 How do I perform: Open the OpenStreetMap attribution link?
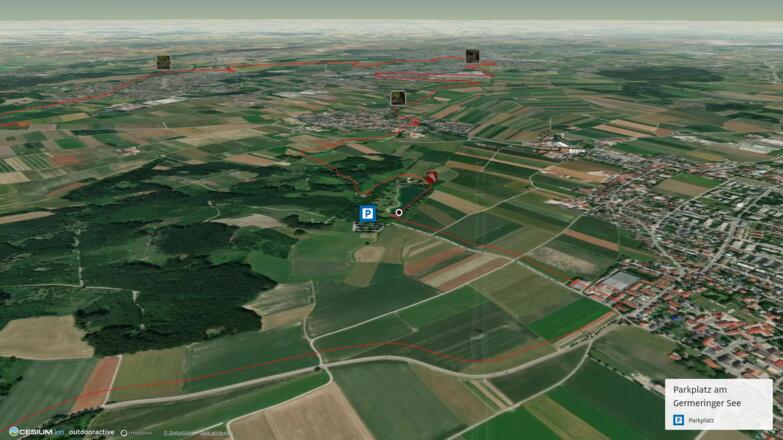pyautogui.click(x=179, y=433)
